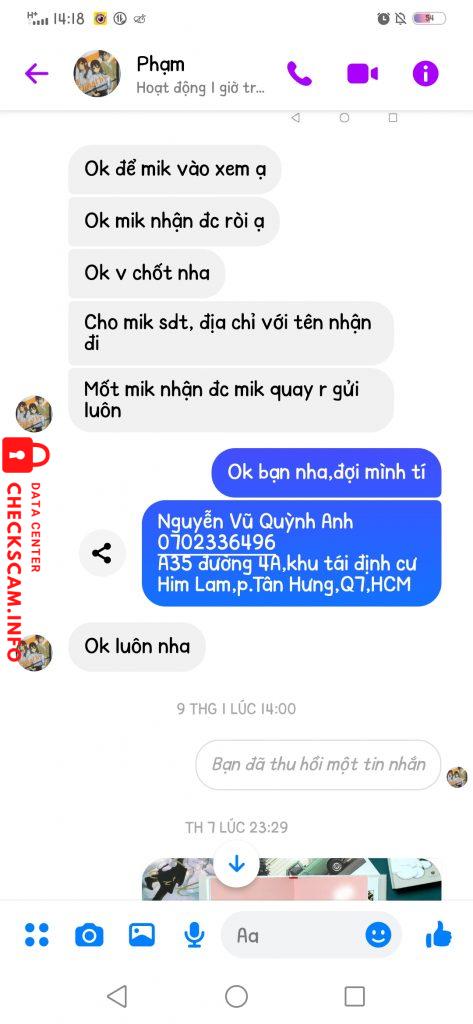Start a video call with Phạm
Viewport: 473px width, 1024px height.
click(363, 73)
